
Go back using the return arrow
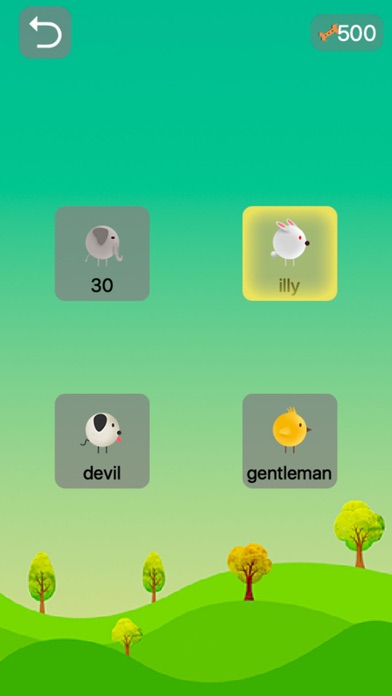pos(45,32)
